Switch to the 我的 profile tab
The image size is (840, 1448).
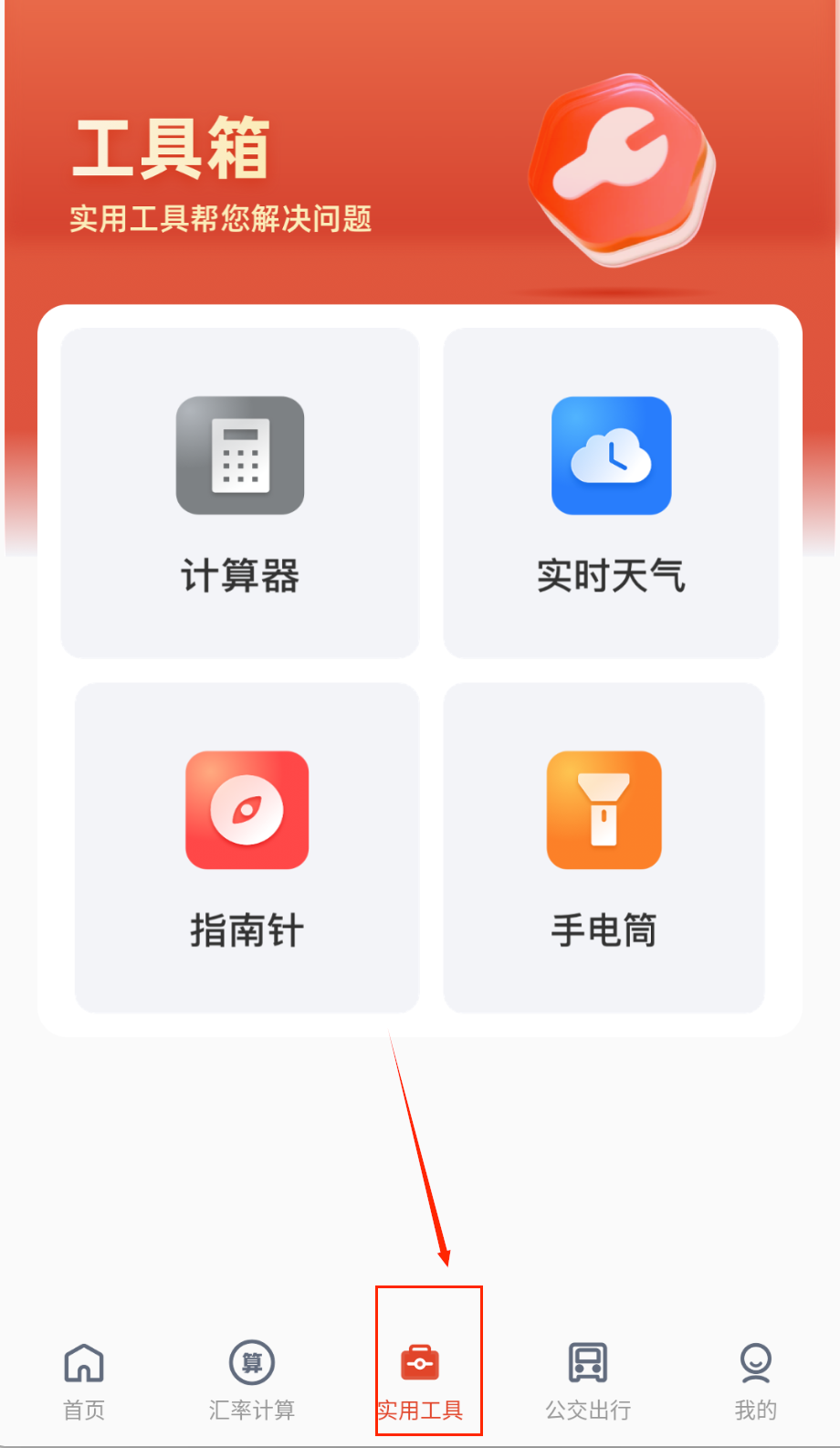pyautogui.click(x=755, y=1380)
